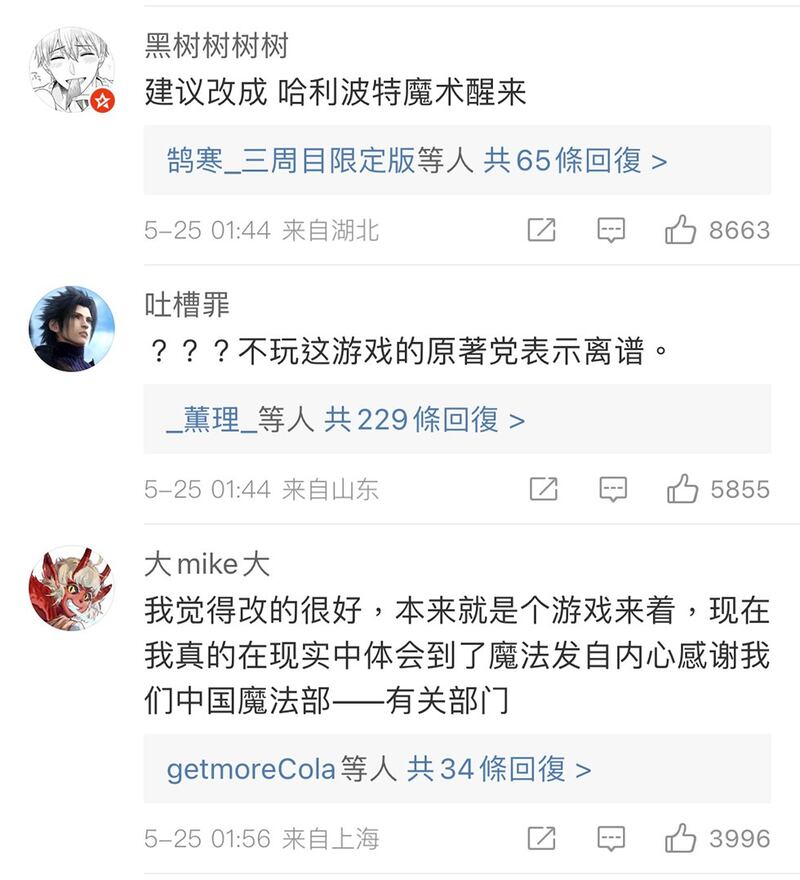Repost 大mike大's comment
This screenshot has height=880, width=800.
541,838
